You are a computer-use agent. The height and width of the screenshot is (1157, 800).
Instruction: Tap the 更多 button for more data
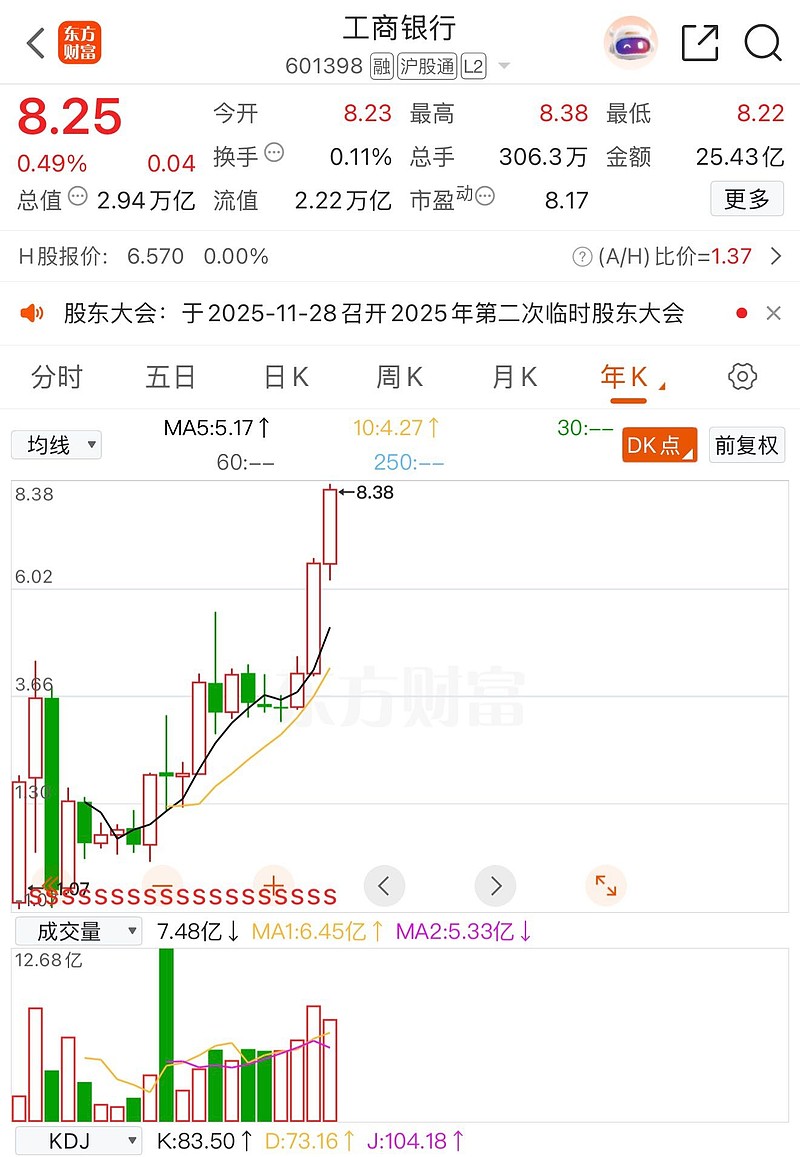click(746, 199)
